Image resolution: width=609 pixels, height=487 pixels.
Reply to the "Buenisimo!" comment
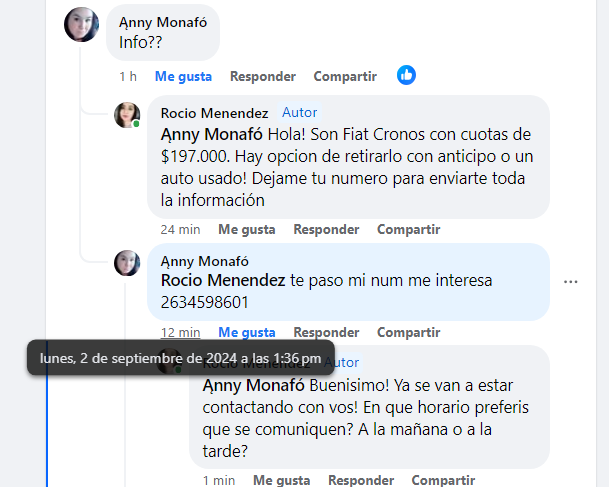360,480
